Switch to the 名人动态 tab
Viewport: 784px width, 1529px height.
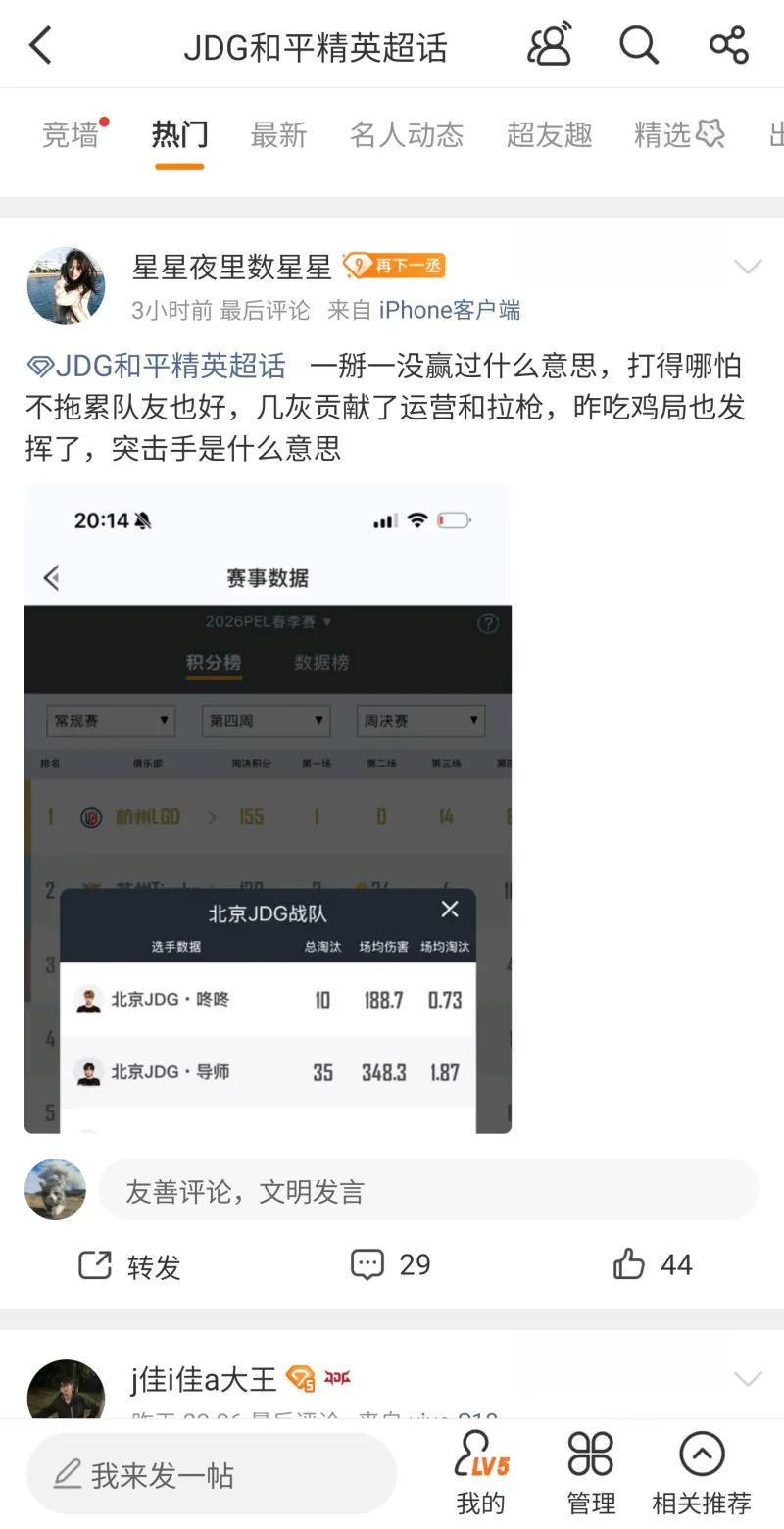pyautogui.click(x=407, y=134)
